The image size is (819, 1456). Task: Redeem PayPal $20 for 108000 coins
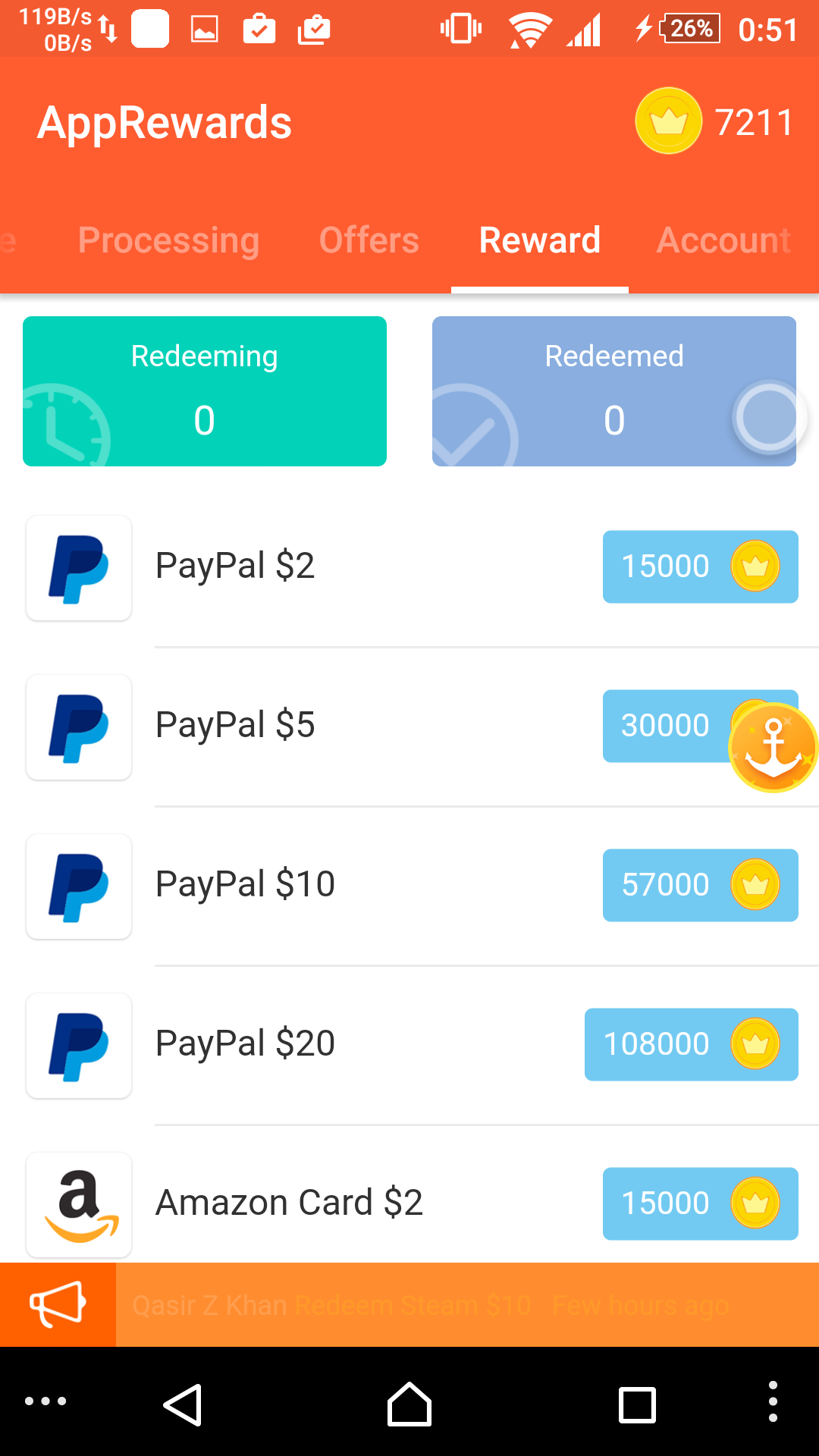[x=691, y=1044]
